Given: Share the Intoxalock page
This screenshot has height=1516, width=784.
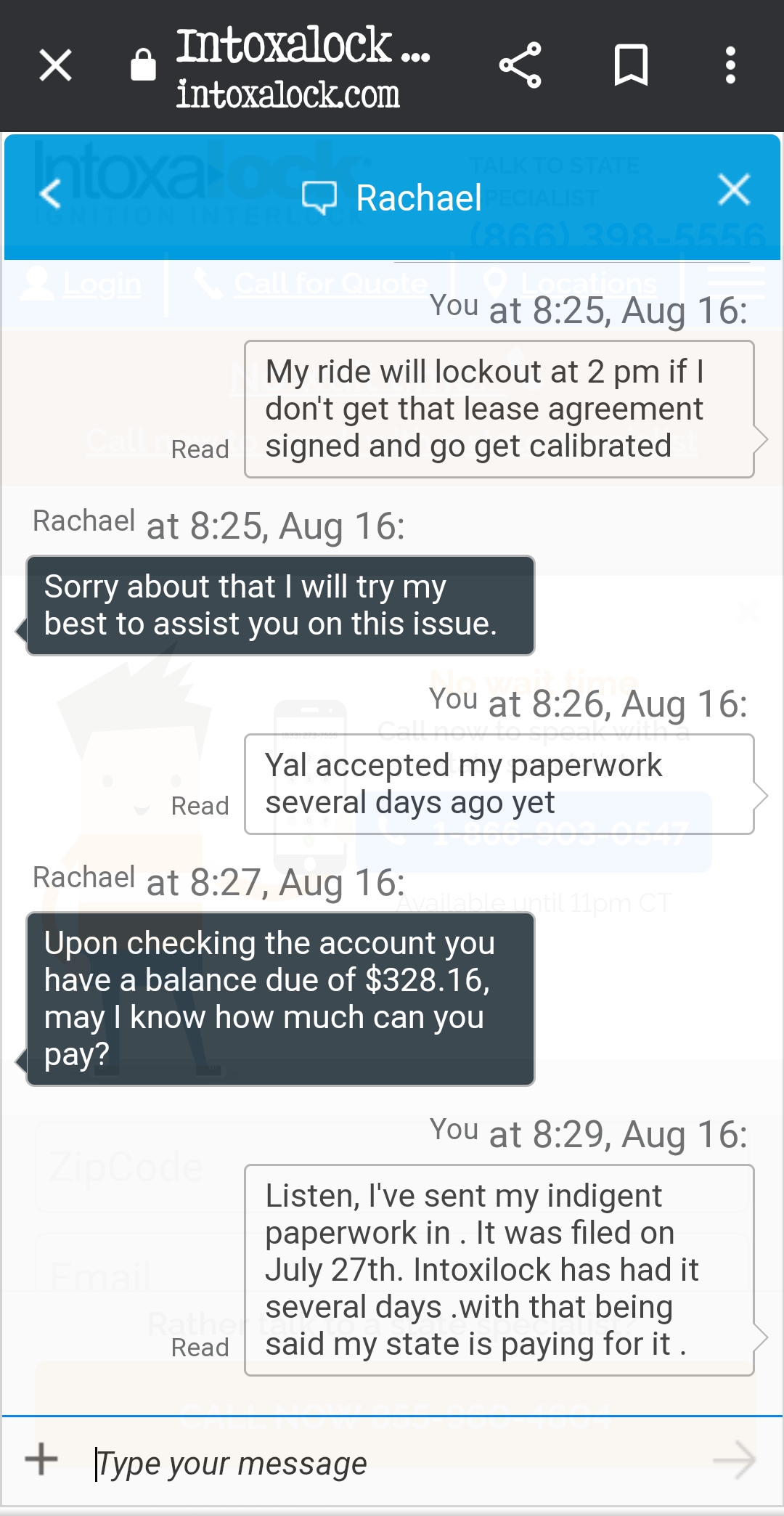Looking at the screenshot, I should pos(520,65).
